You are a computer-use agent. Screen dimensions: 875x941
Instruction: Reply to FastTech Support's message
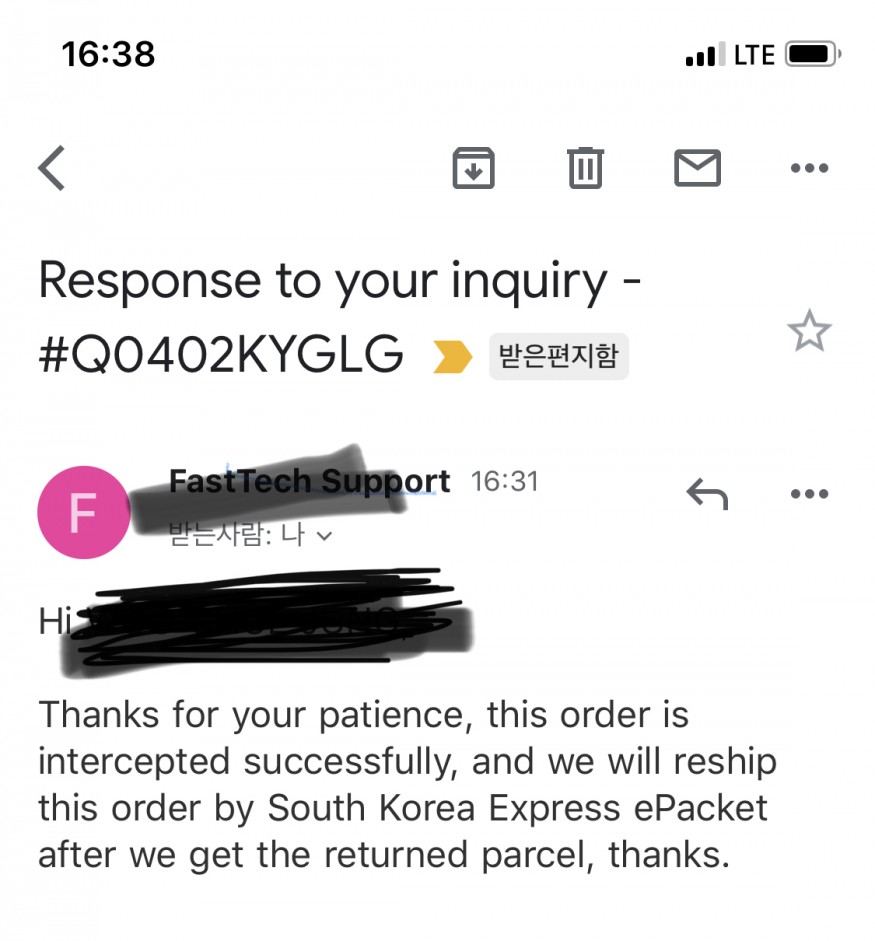click(707, 492)
